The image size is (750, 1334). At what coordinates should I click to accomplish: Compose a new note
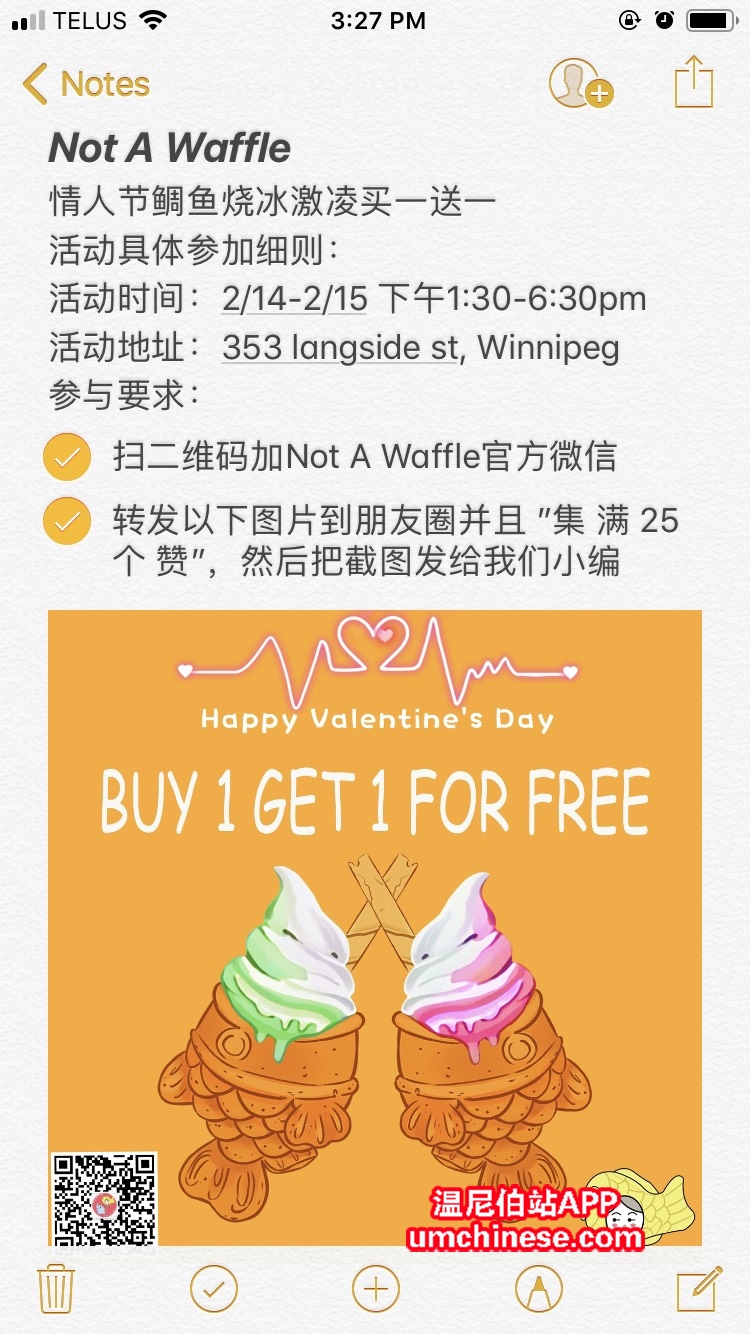pyautogui.click(x=698, y=1288)
